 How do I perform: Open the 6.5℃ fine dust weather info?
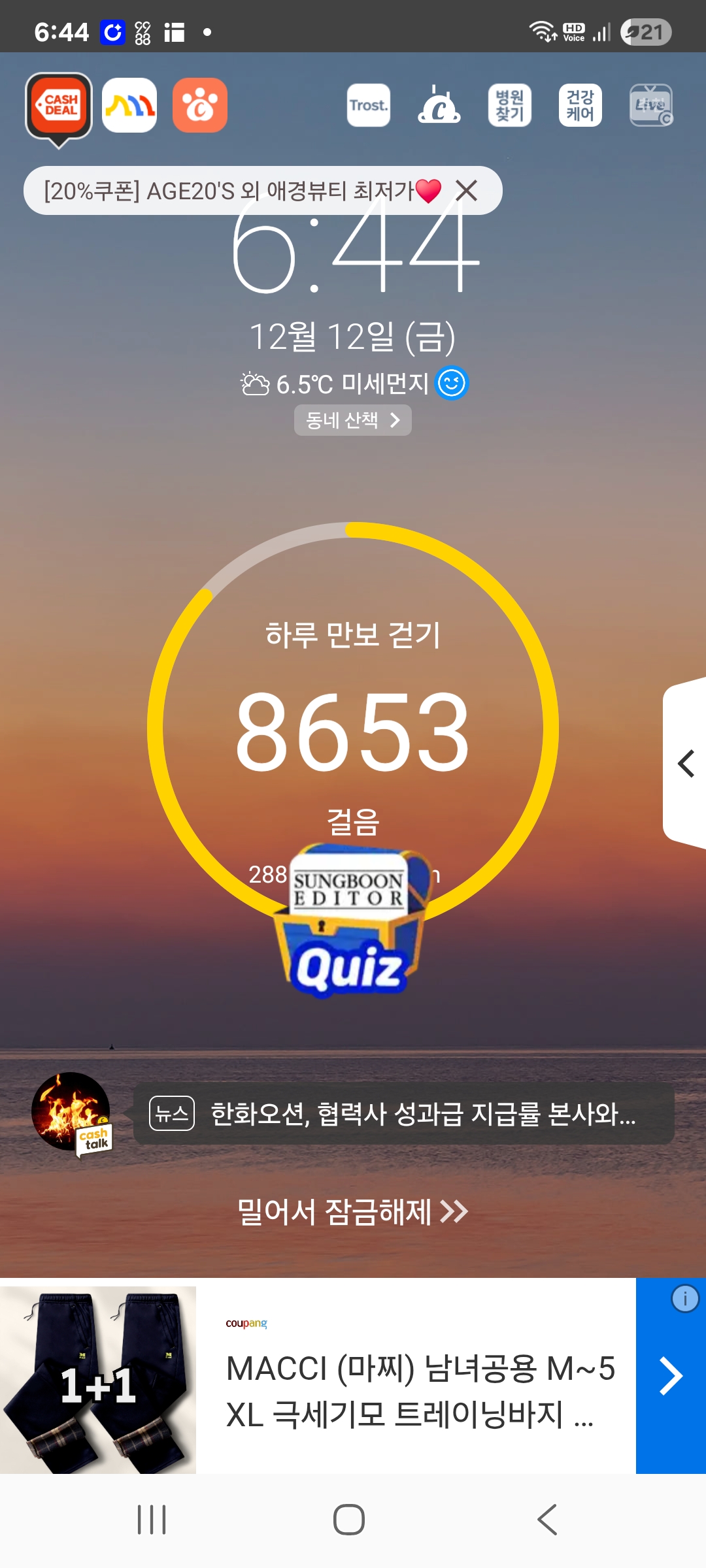[353, 384]
